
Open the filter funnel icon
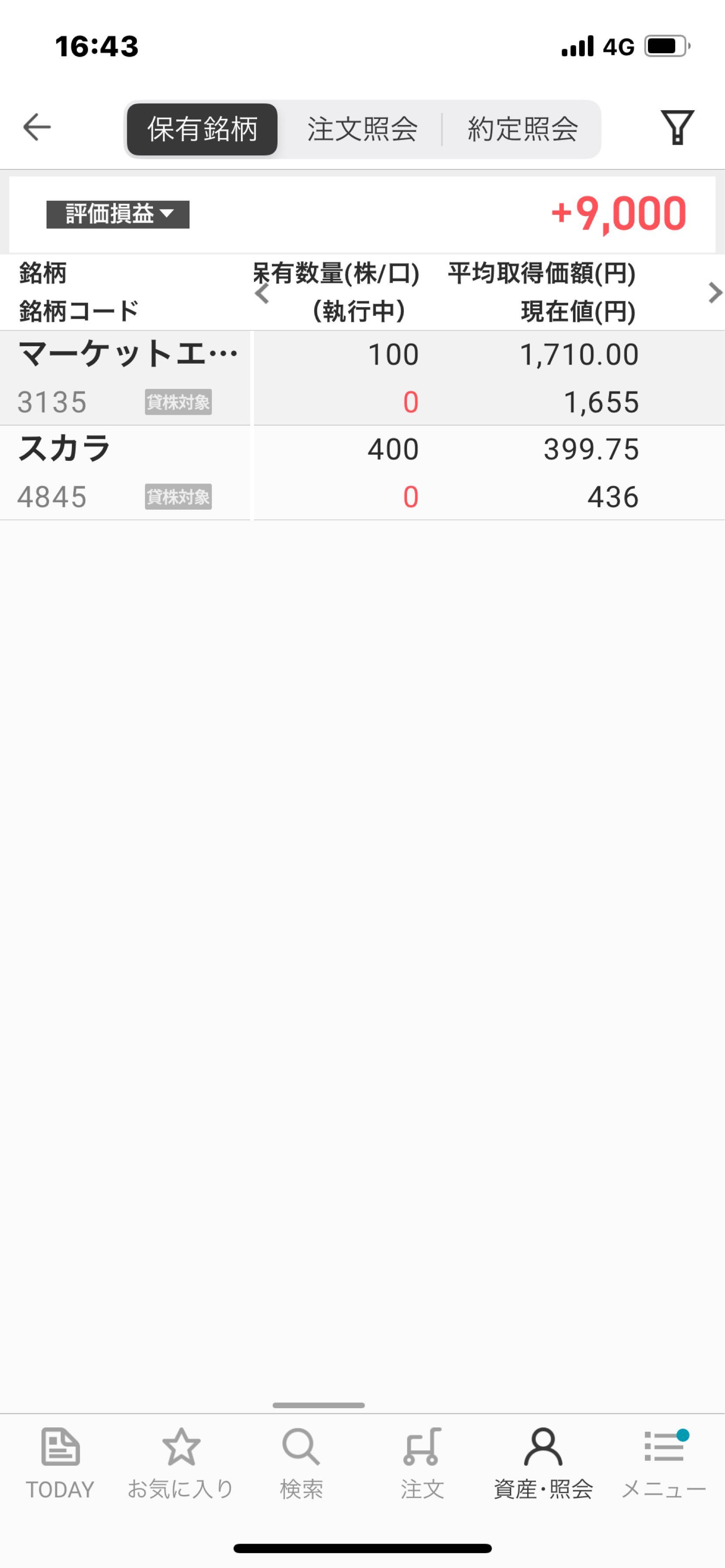(x=677, y=127)
